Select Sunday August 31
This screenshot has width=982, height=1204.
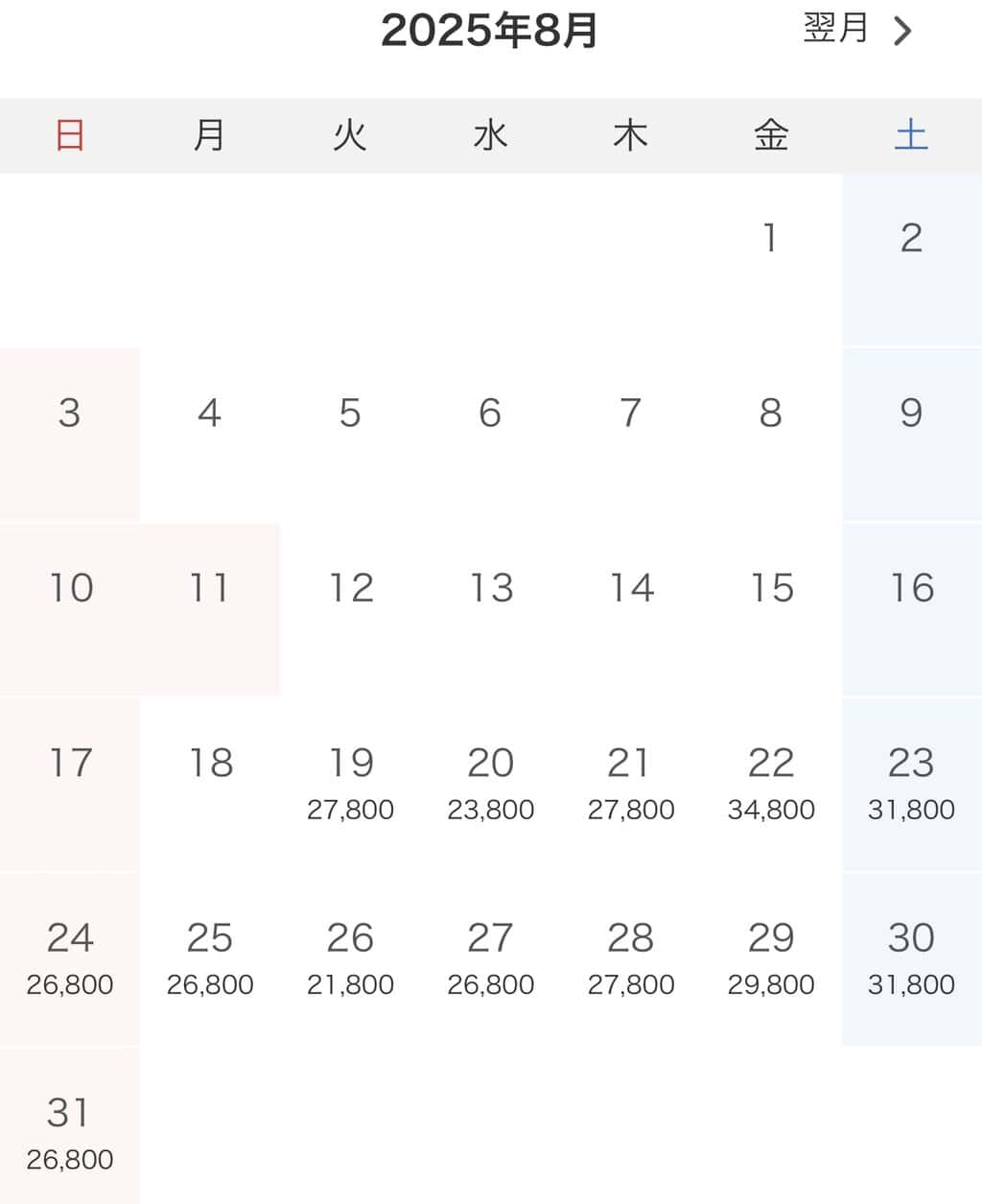[x=70, y=1132]
